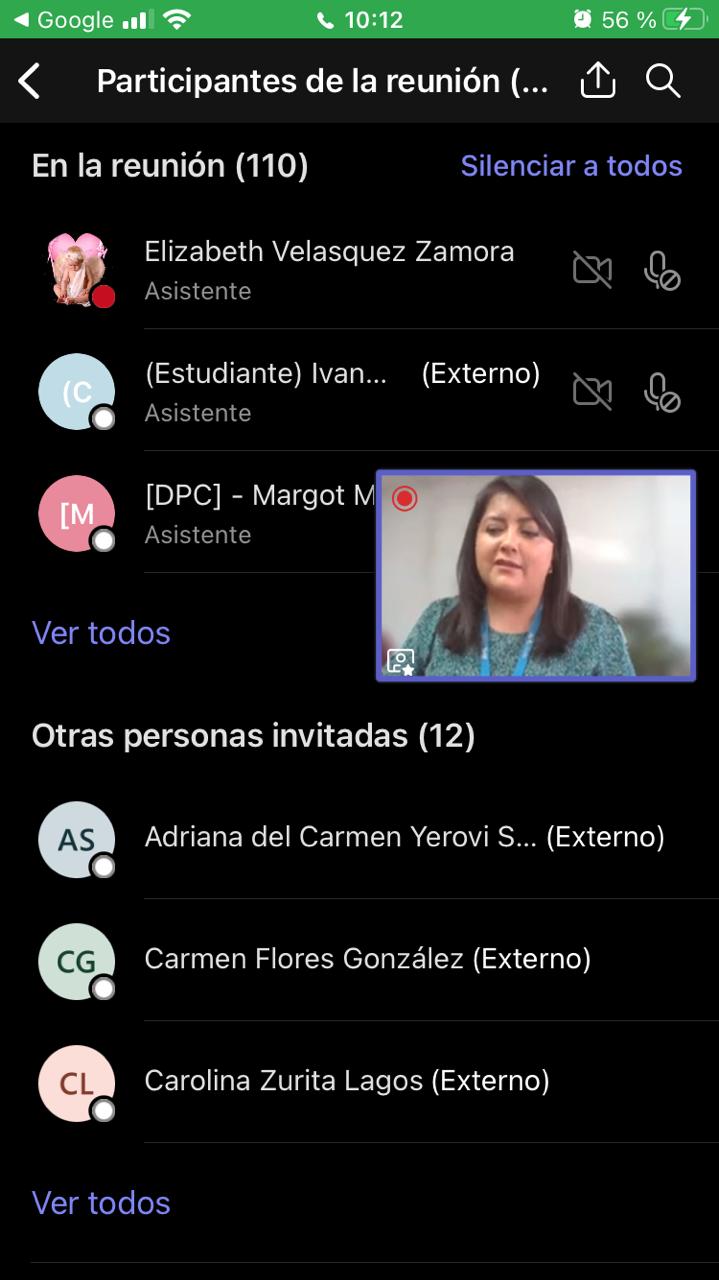The height and width of the screenshot is (1280, 719).
Task: Open the [DPC] - Margot participant row
Action: [250, 512]
